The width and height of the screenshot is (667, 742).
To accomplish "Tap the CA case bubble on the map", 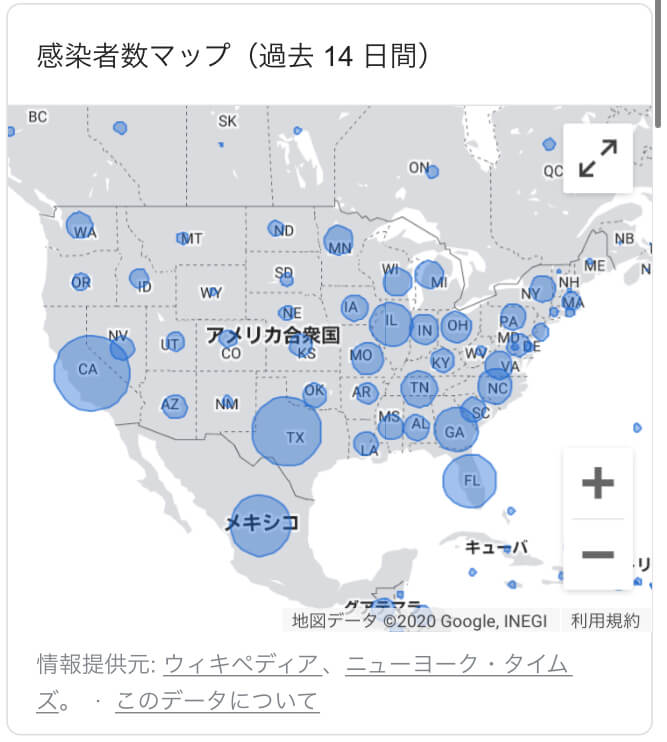I will click(91, 372).
